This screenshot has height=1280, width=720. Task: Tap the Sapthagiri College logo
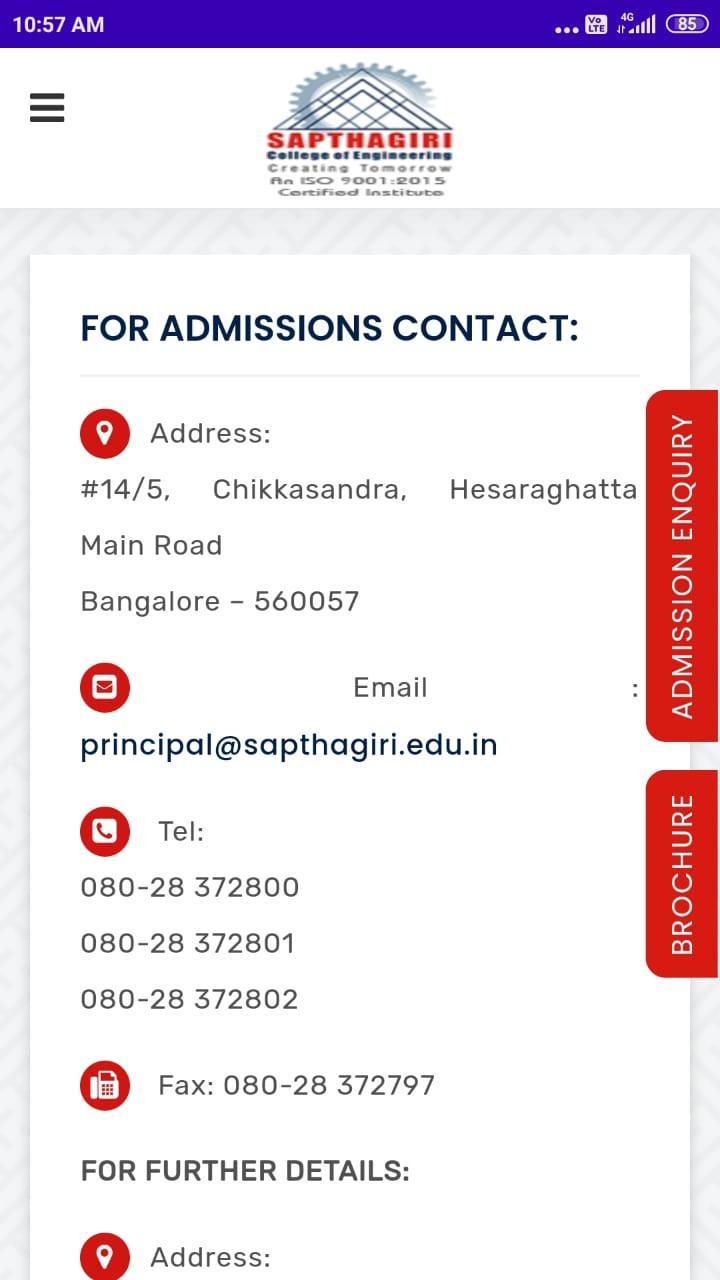(x=359, y=130)
